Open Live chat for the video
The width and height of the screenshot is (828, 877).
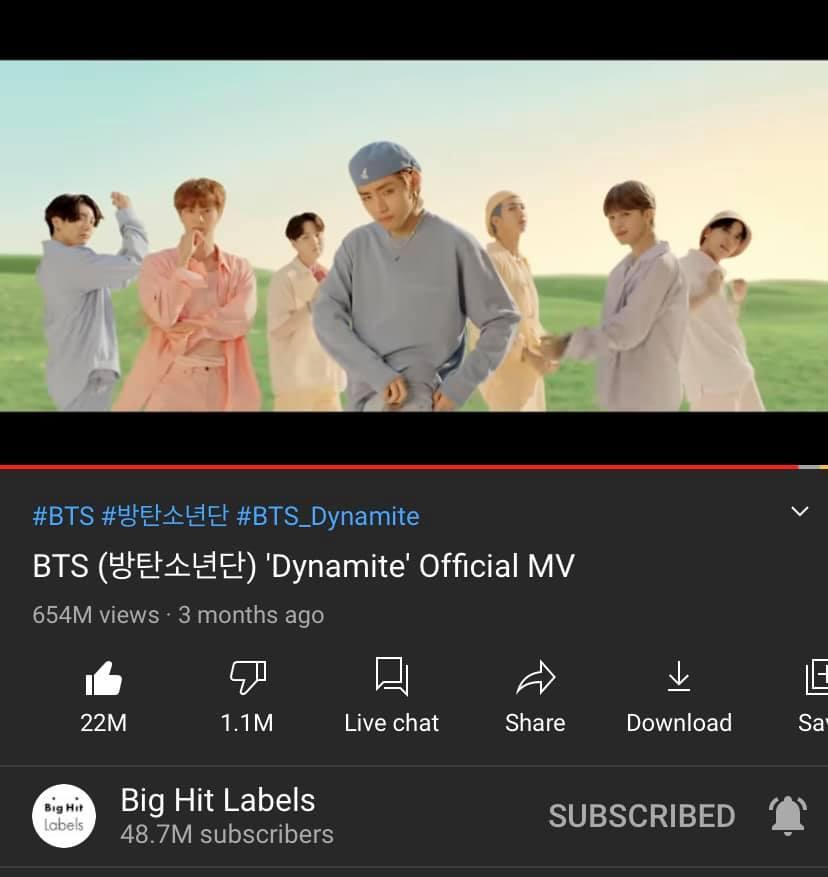(x=391, y=690)
